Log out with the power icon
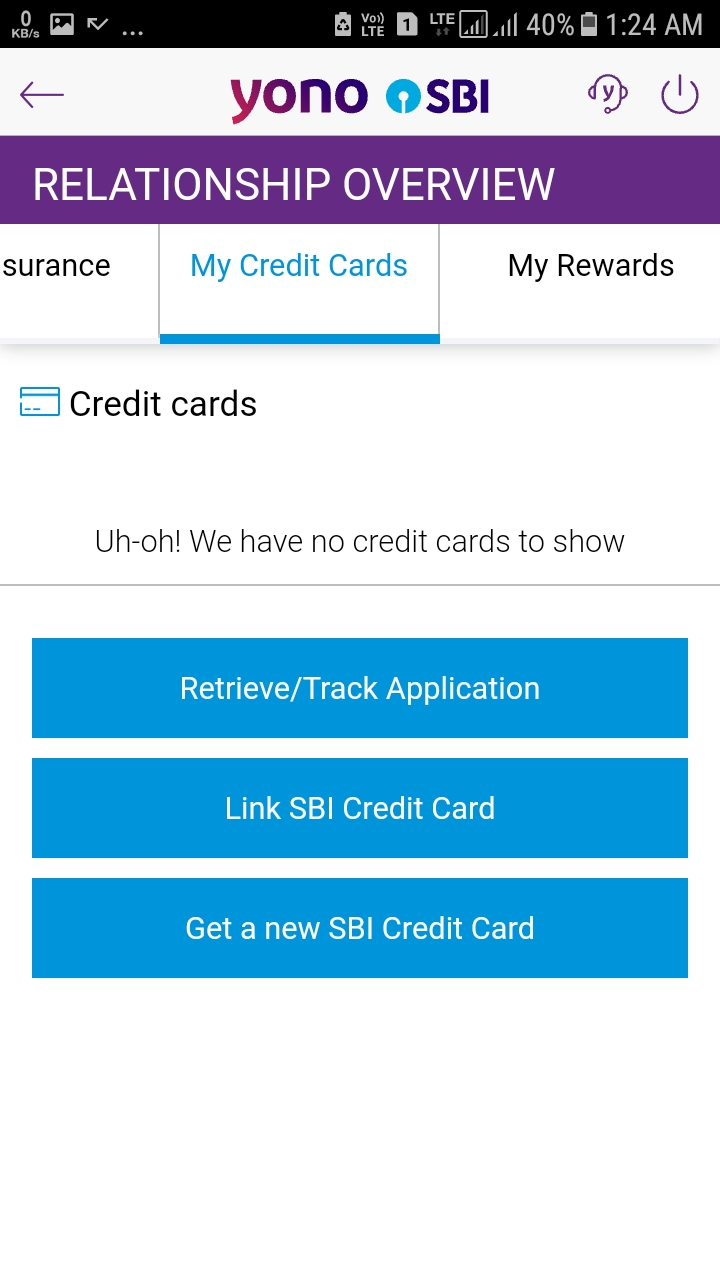Image resolution: width=720 pixels, height=1280 pixels. click(679, 95)
